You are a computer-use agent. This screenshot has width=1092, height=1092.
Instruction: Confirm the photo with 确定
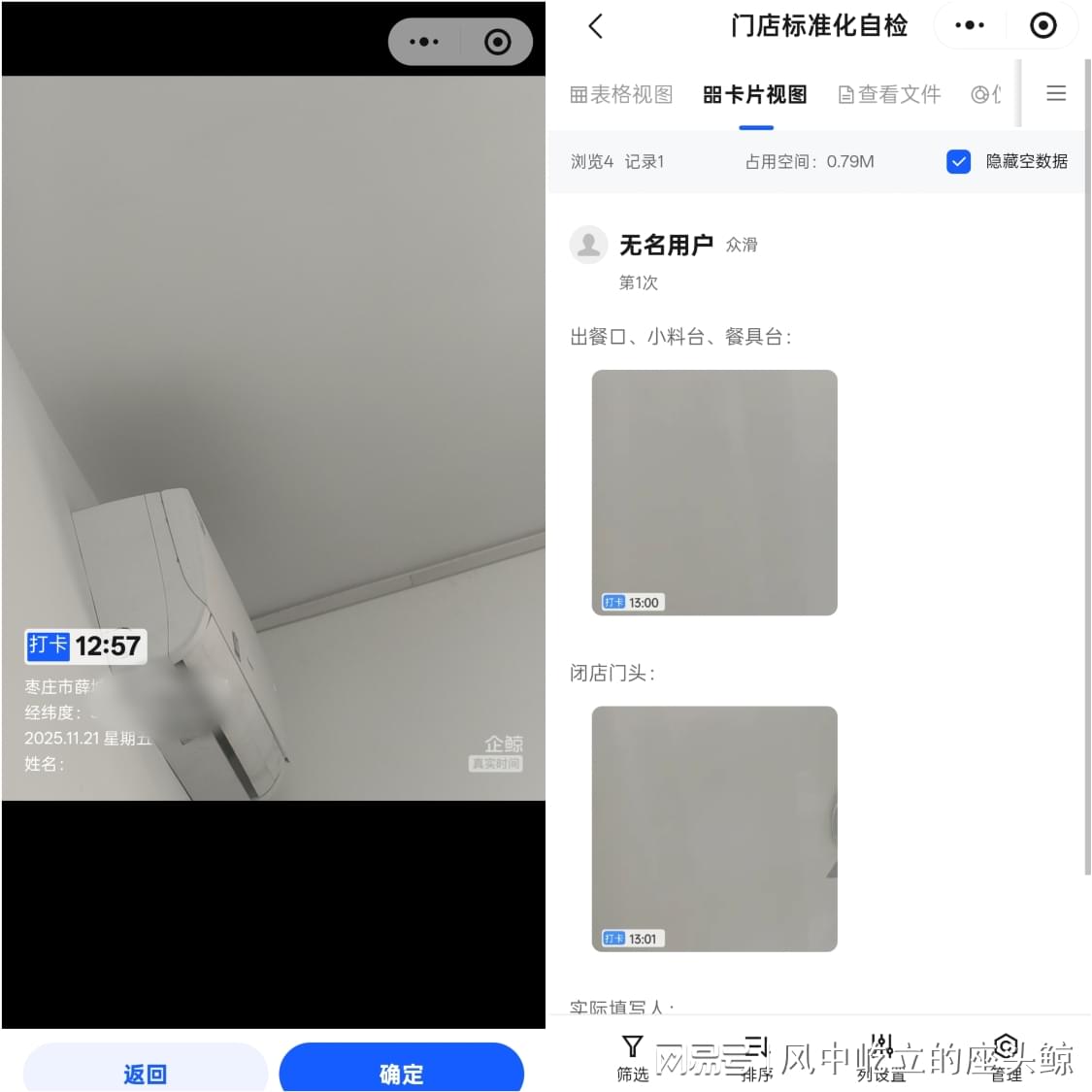(x=401, y=1071)
